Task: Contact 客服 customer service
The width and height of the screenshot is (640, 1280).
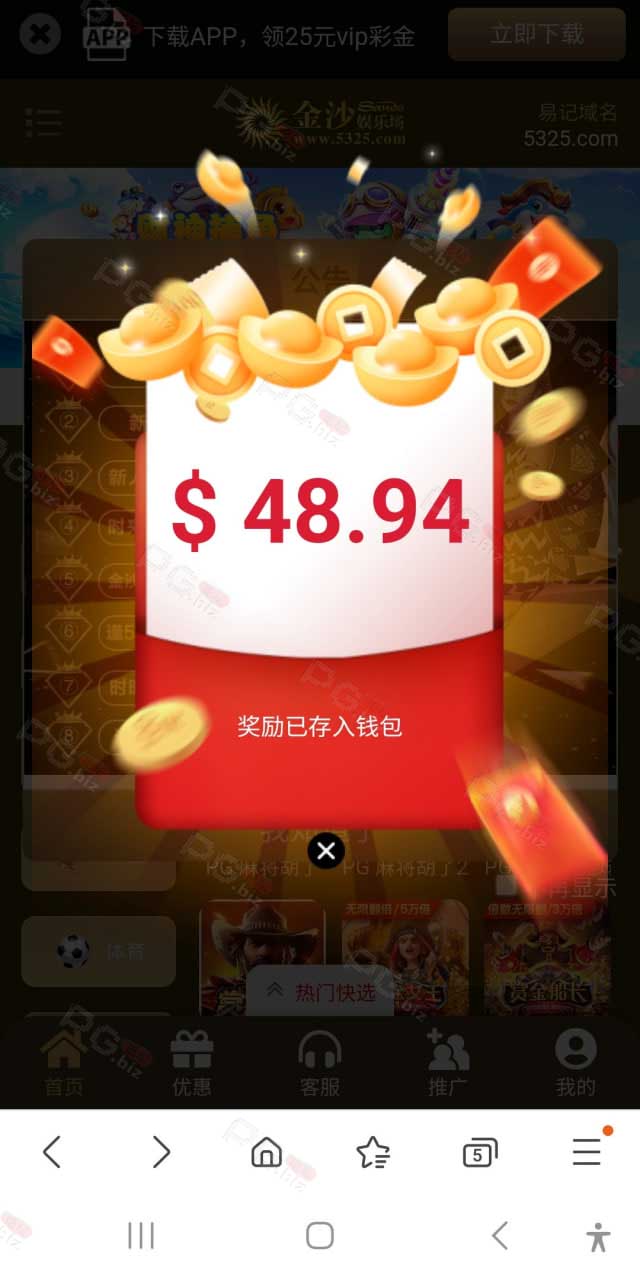Action: click(x=320, y=1063)
